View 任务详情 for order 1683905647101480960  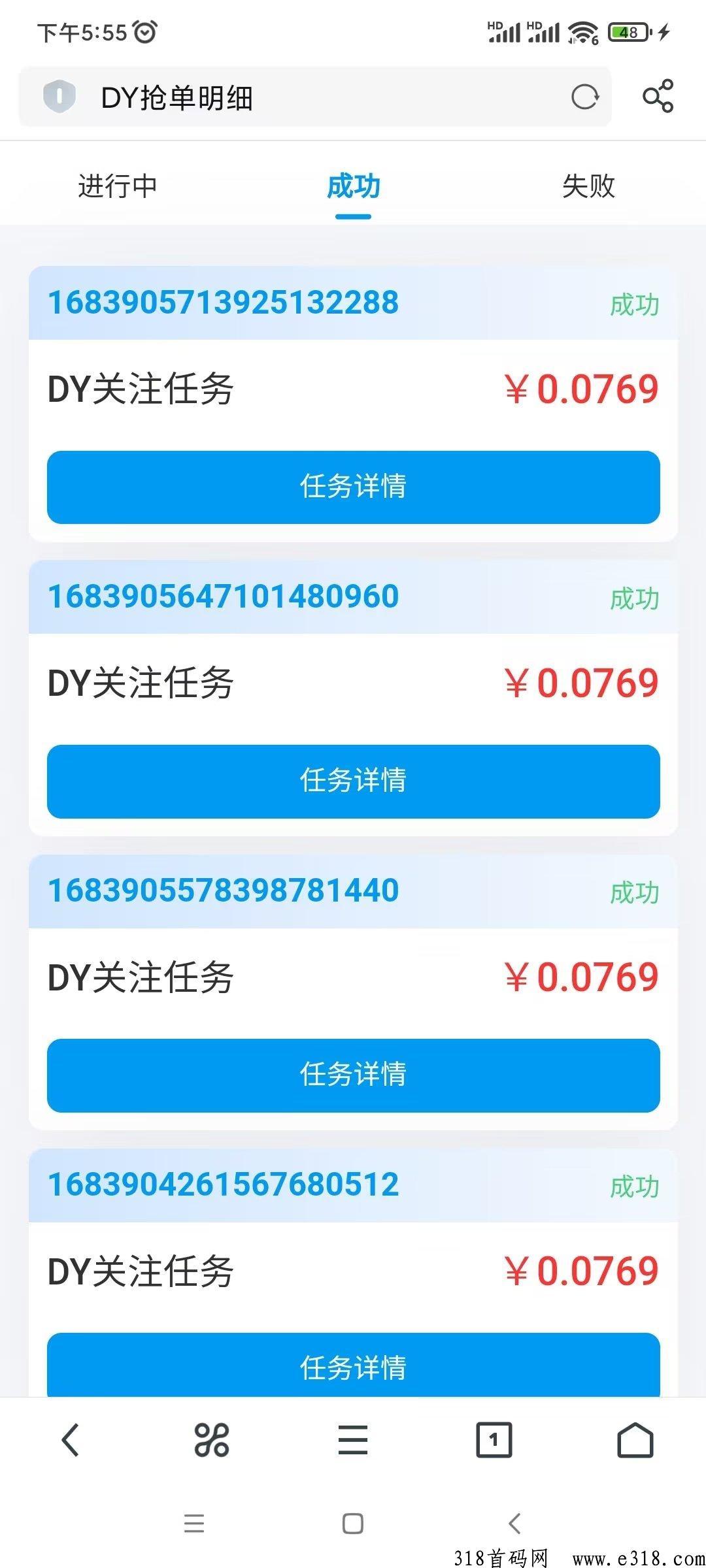click(x=353, y=781)
